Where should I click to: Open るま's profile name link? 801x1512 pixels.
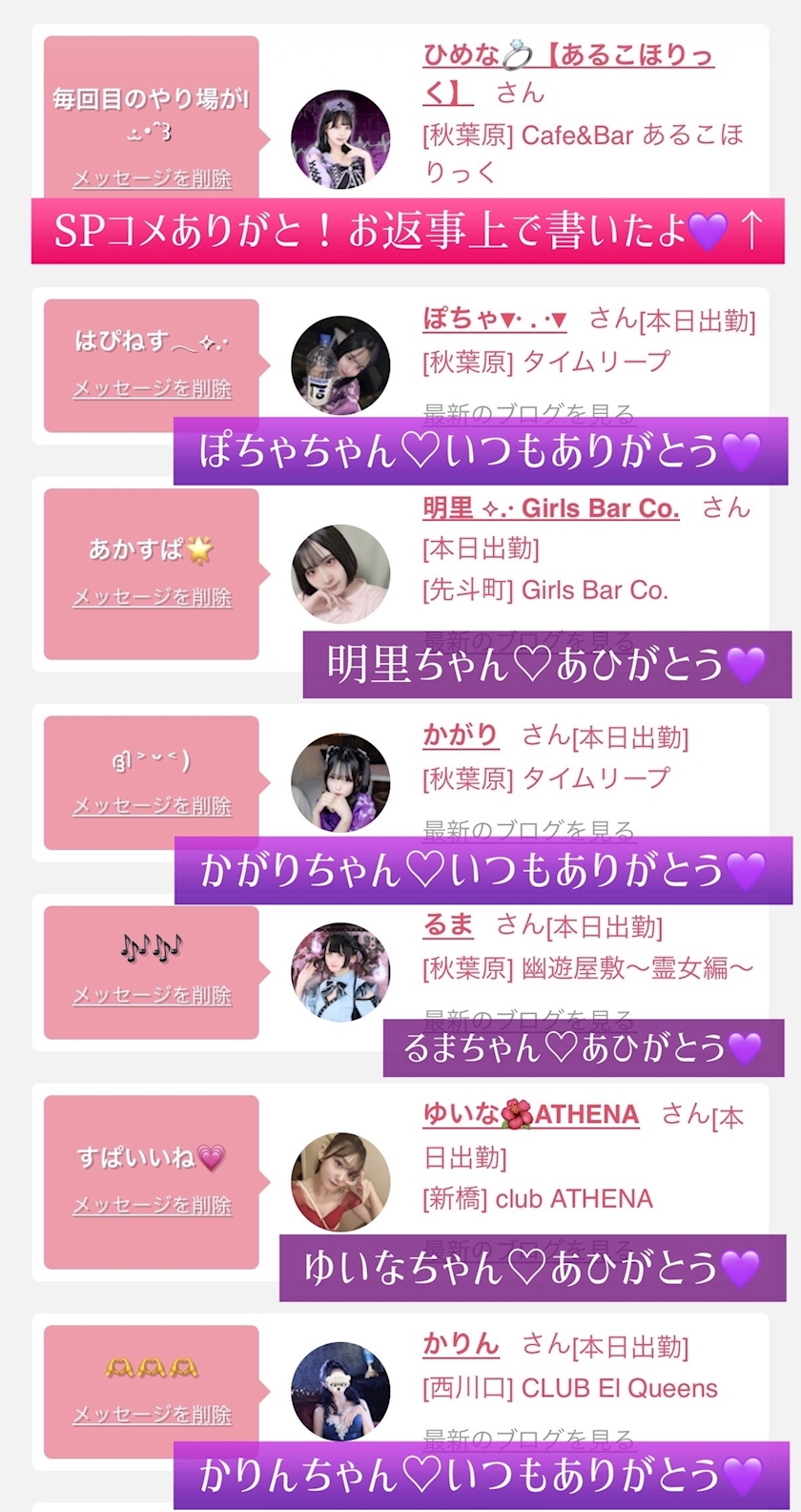[448, 924]
